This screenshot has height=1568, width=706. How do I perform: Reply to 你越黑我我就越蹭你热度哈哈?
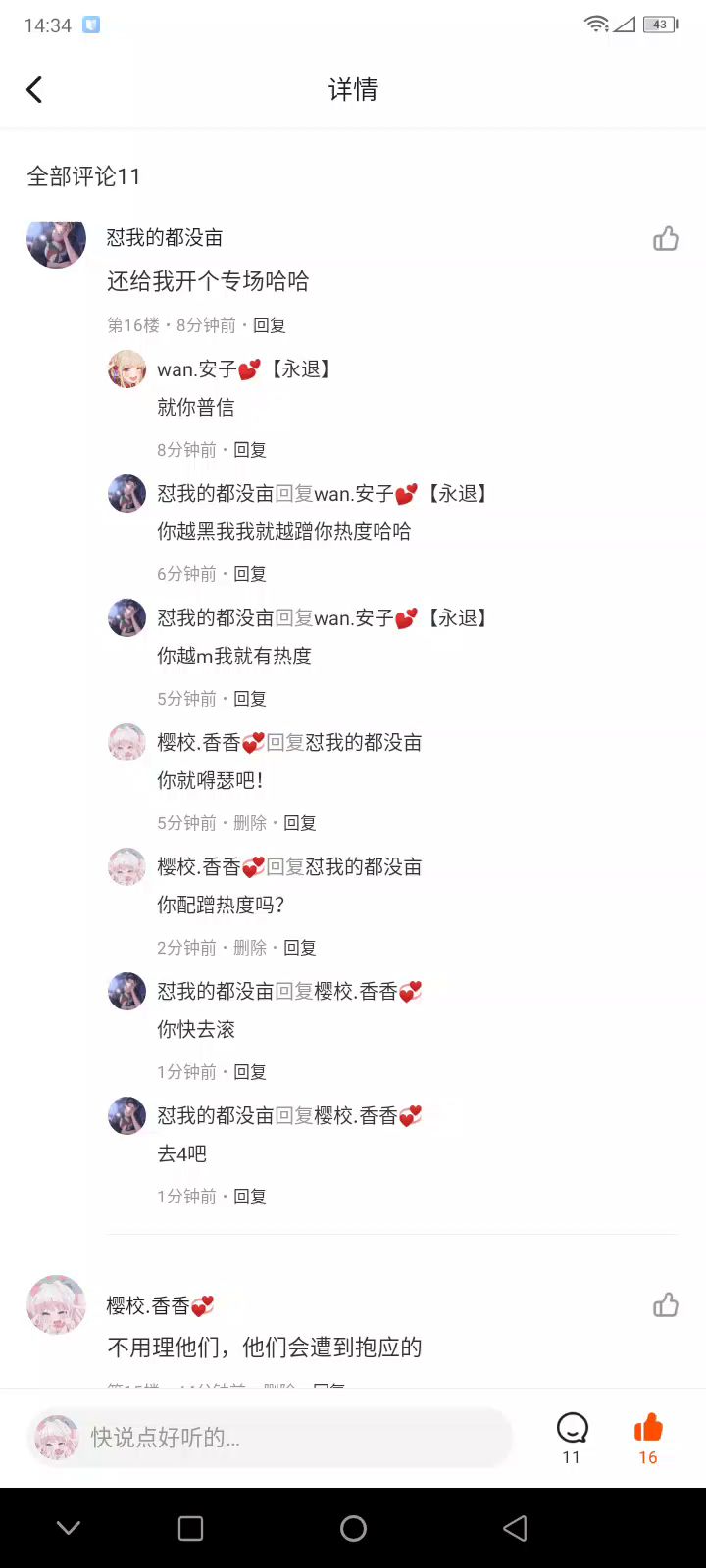(250, 574)
